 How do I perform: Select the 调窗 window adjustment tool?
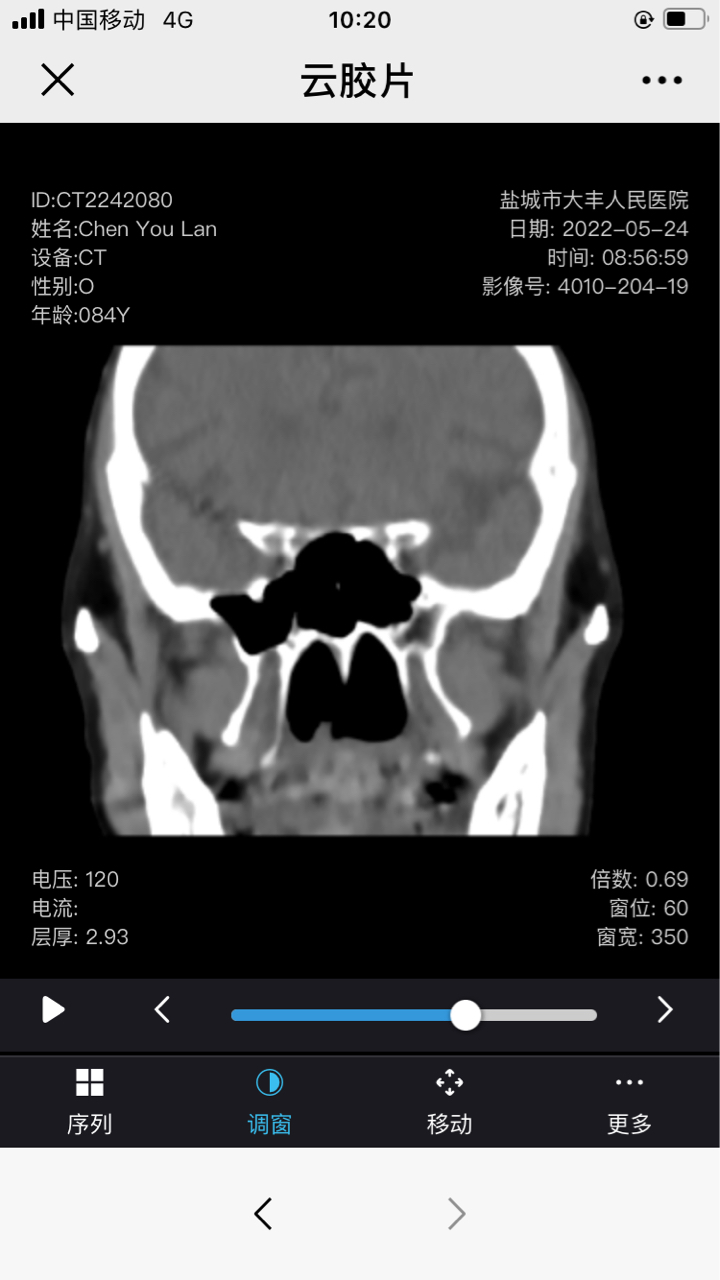tap(269, 1102)
